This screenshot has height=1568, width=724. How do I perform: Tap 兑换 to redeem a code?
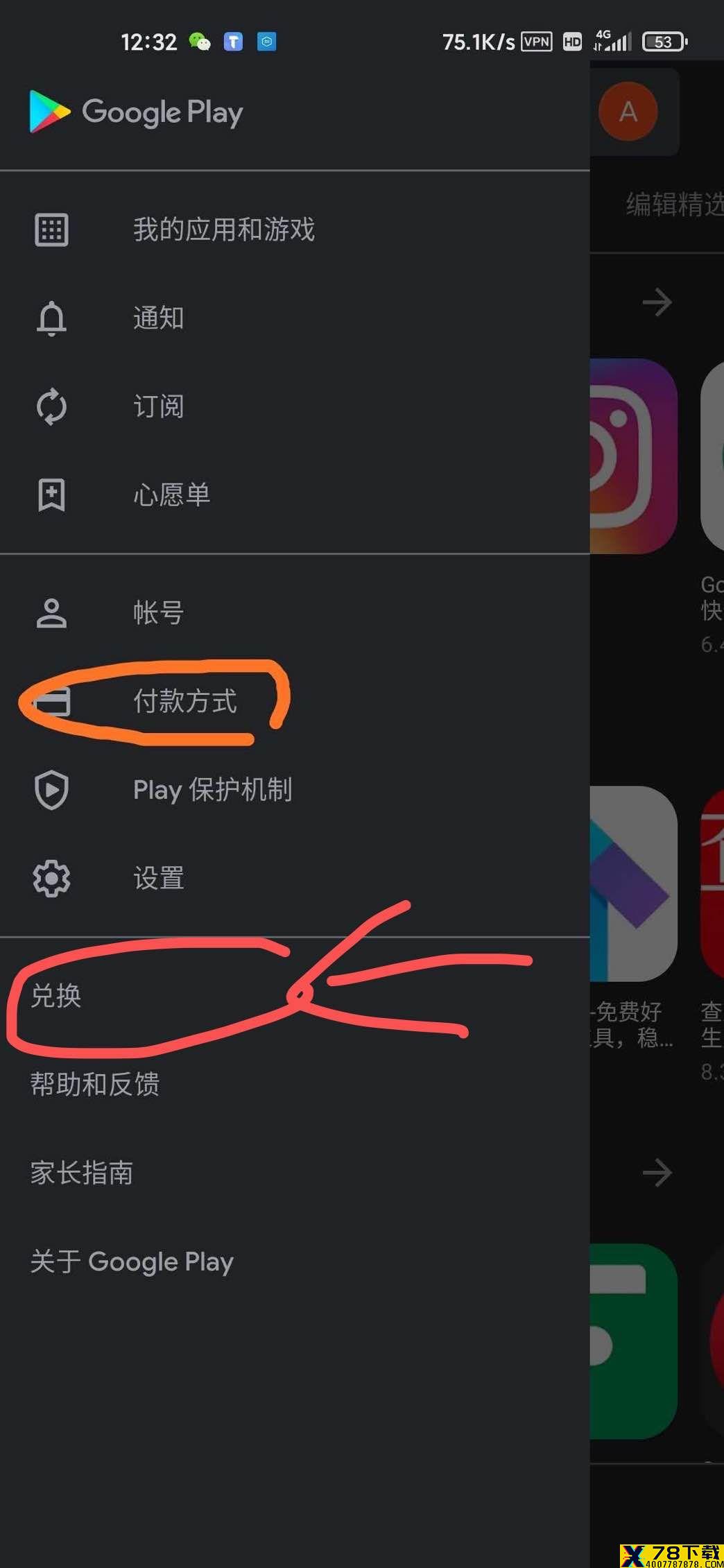[x=295, y=996]
